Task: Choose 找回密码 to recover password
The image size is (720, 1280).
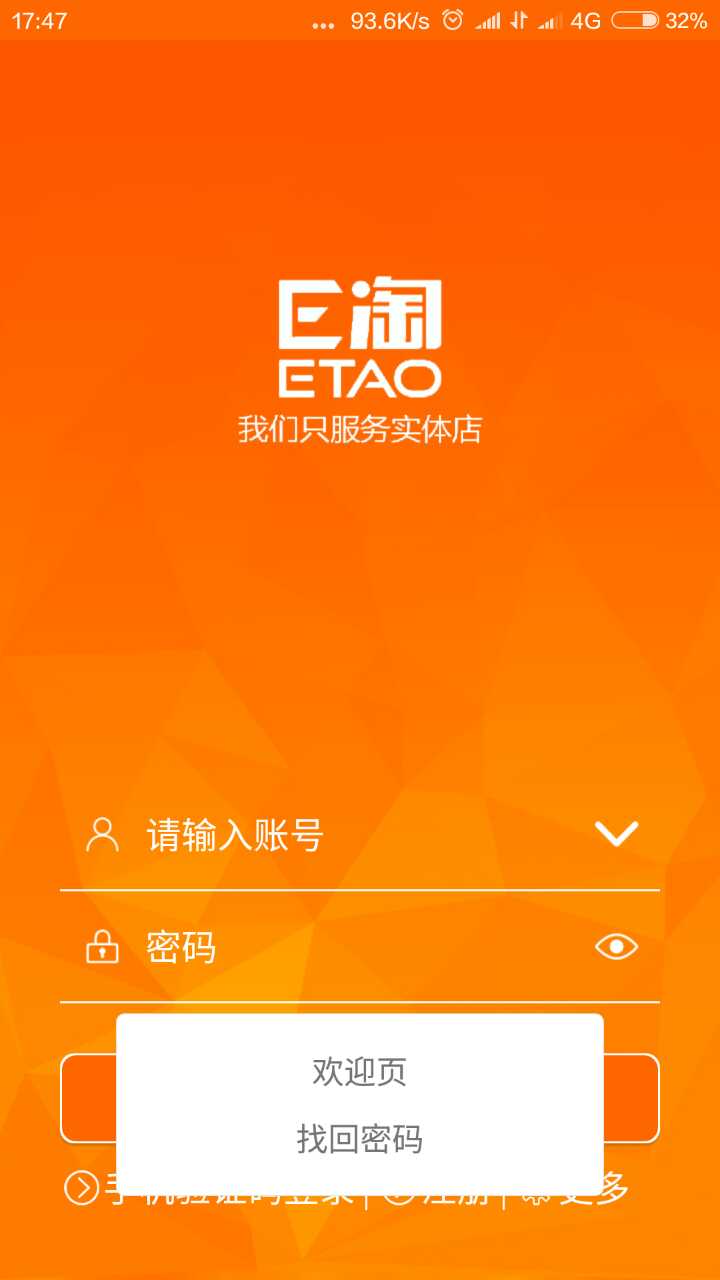Action: click(360, 1139)
